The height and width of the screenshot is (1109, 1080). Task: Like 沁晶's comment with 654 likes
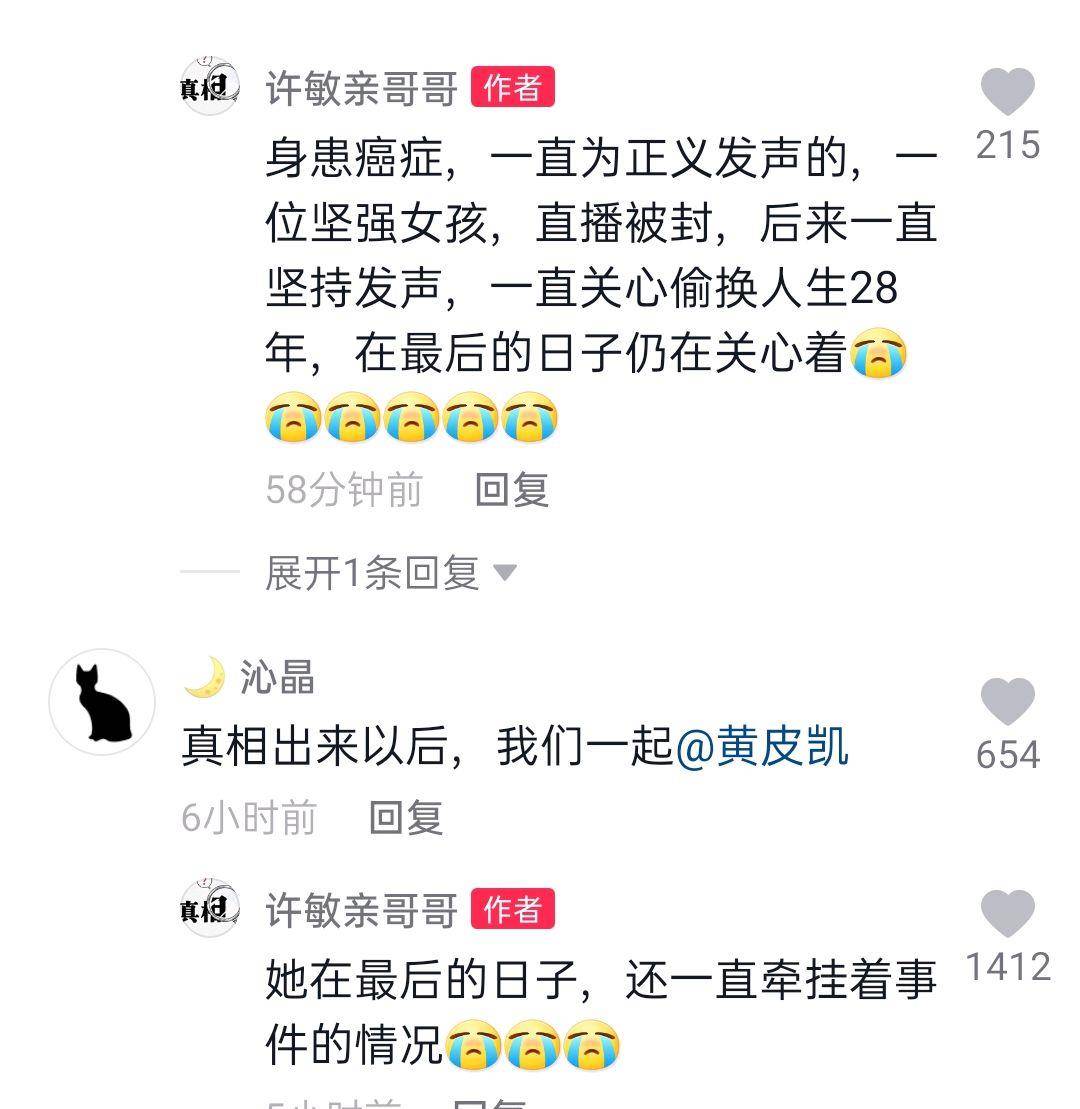1007,702
